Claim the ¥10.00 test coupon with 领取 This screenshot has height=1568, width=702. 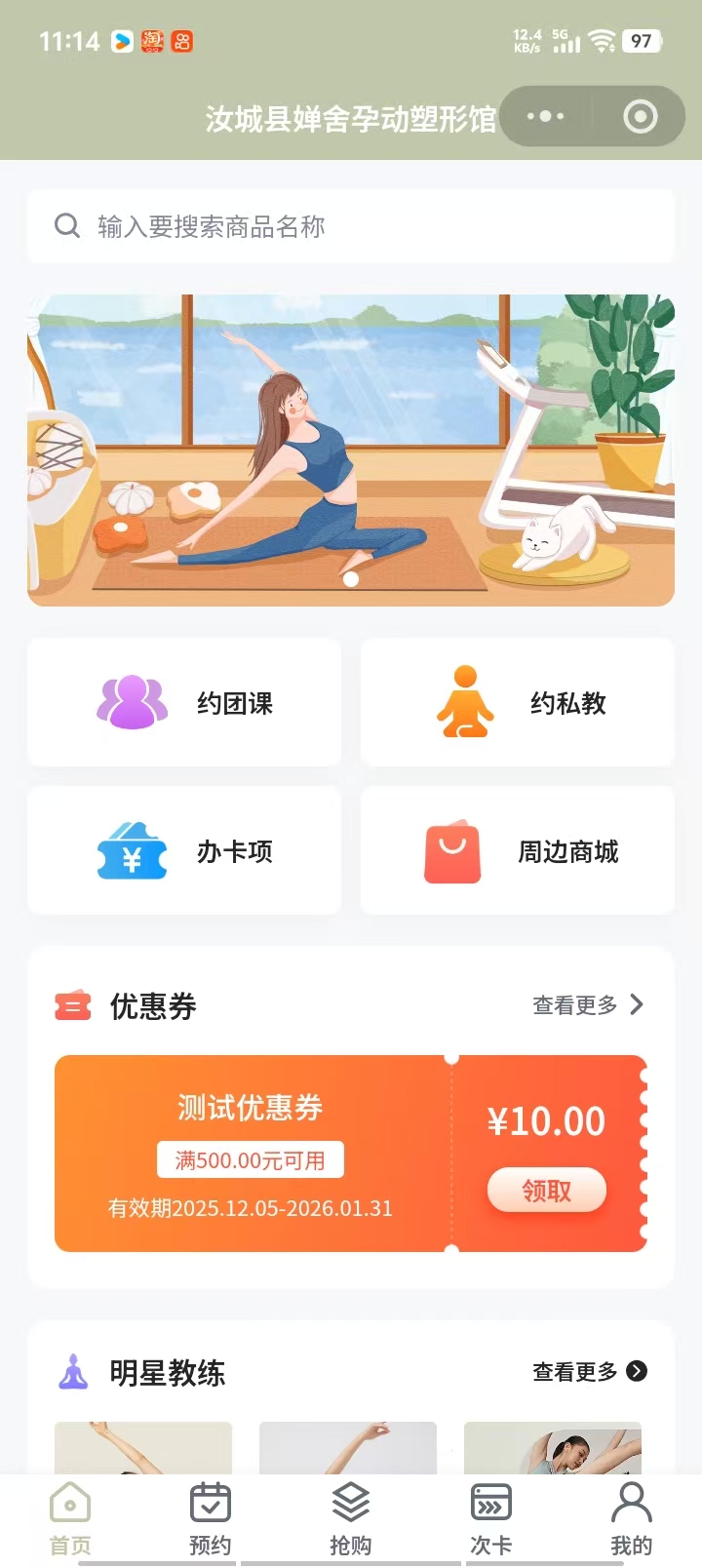546,1191
